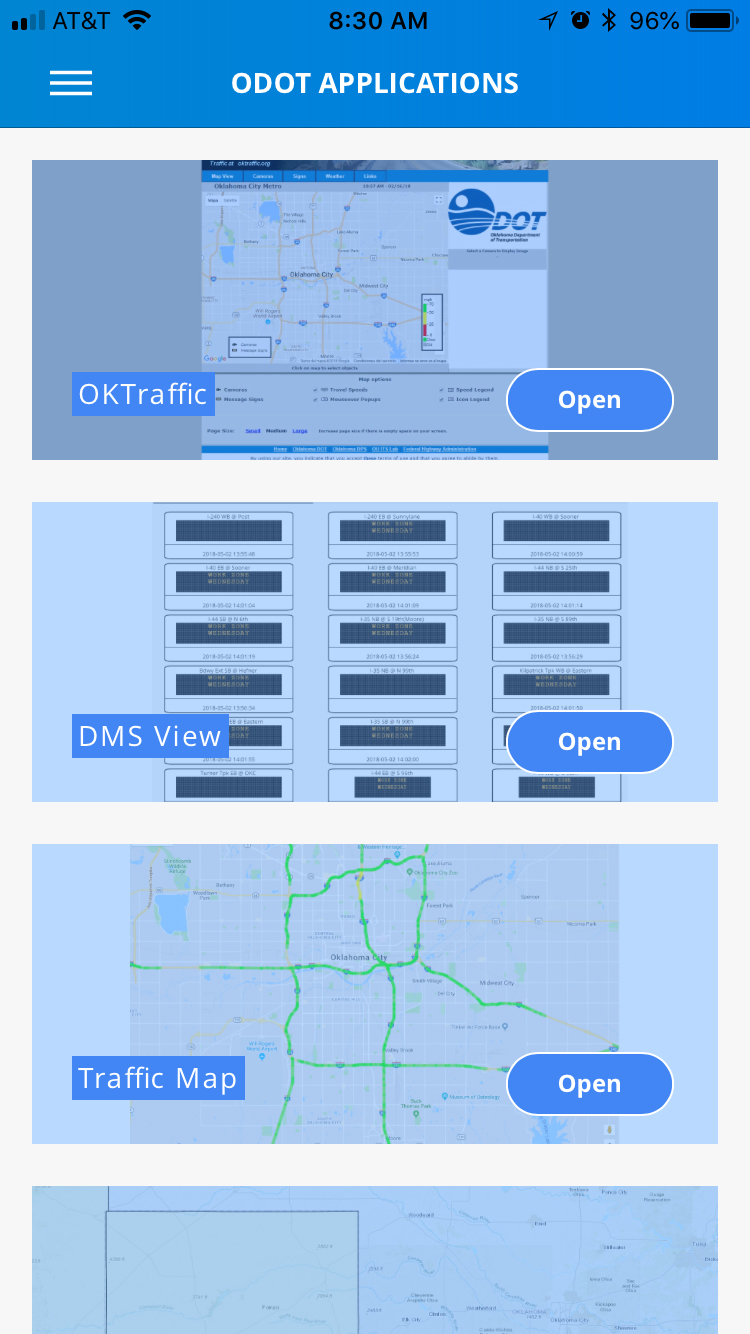Uncheck the Mouseover Popups option

[315, 399]
